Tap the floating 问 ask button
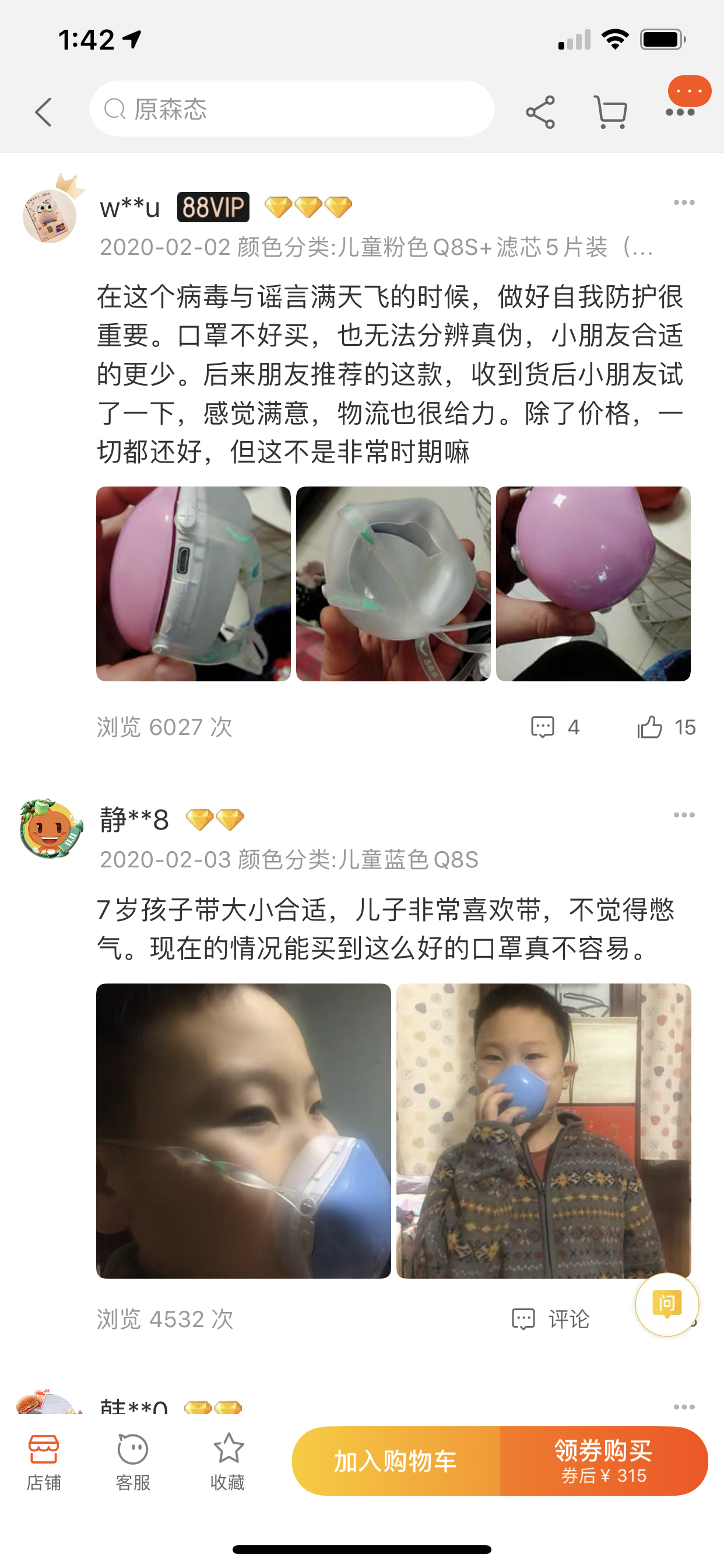 [x=667, y=1304]
